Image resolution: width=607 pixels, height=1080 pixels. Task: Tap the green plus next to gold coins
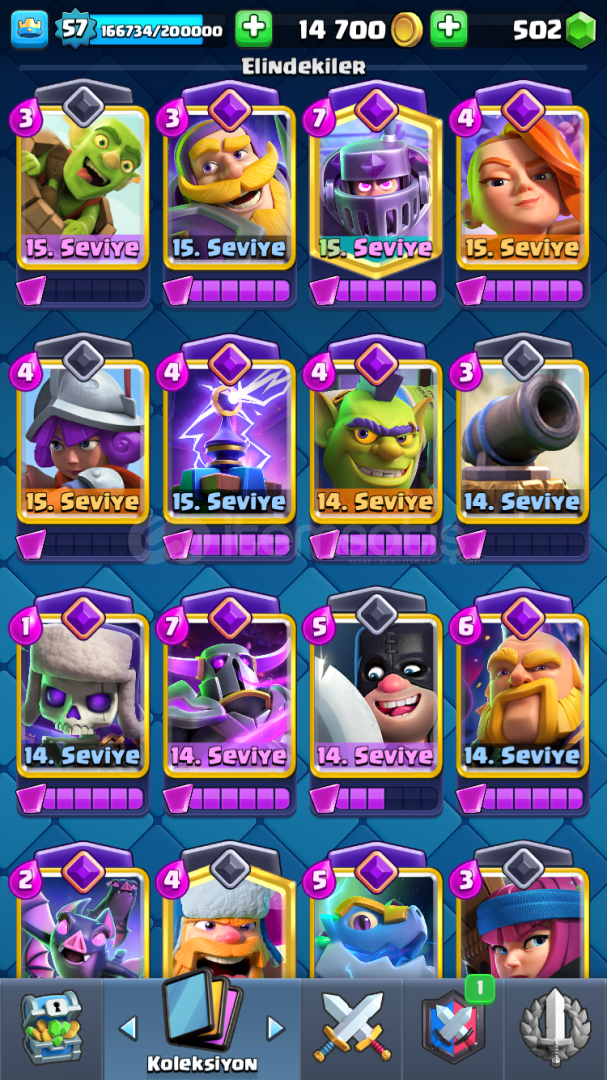click(x=449, y=29)
